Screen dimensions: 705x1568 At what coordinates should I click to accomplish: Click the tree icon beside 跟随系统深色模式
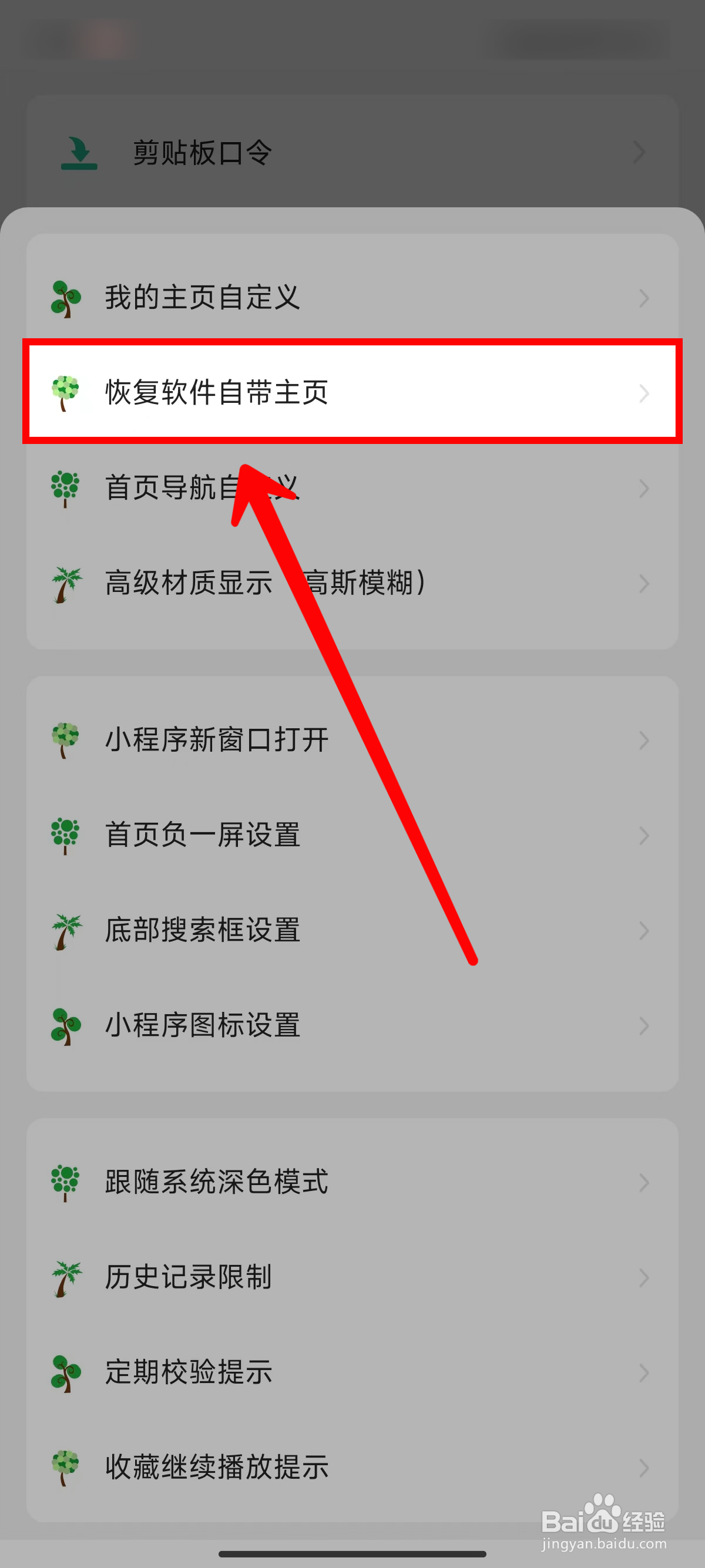coord(65,1183)
